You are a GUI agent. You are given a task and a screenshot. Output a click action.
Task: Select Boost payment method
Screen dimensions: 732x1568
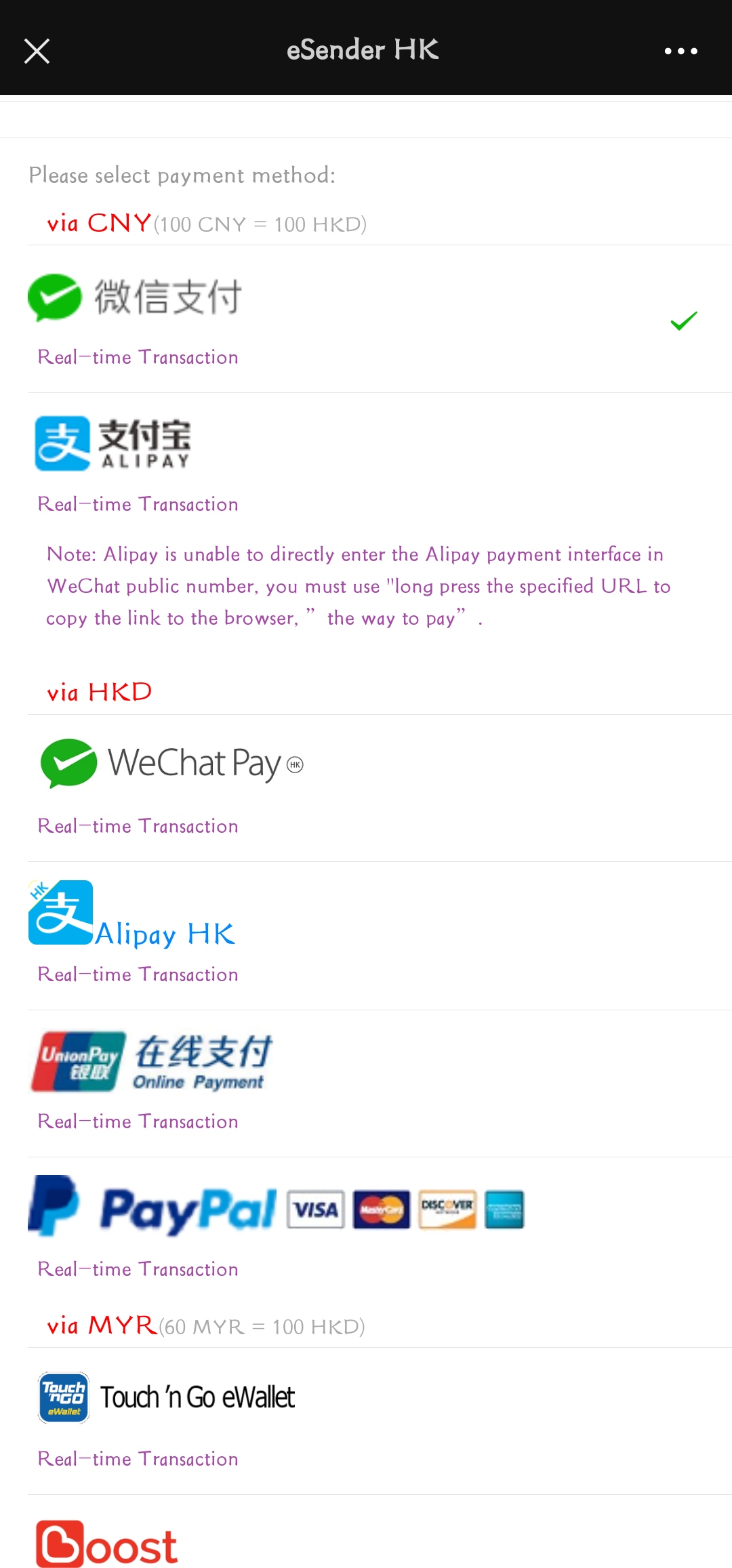click(380, 1533)
